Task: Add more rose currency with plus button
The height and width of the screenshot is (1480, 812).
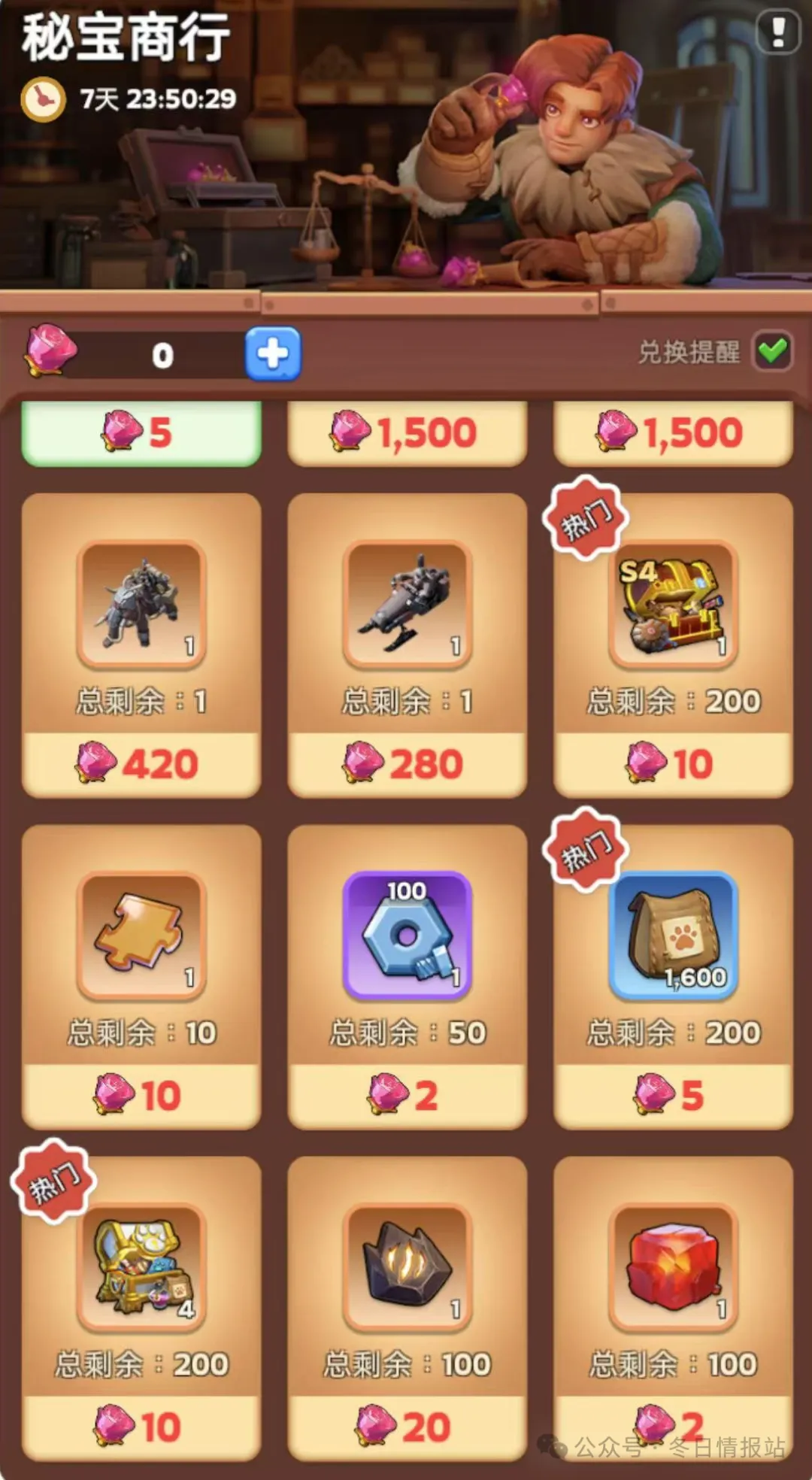Action: [272, 353]
